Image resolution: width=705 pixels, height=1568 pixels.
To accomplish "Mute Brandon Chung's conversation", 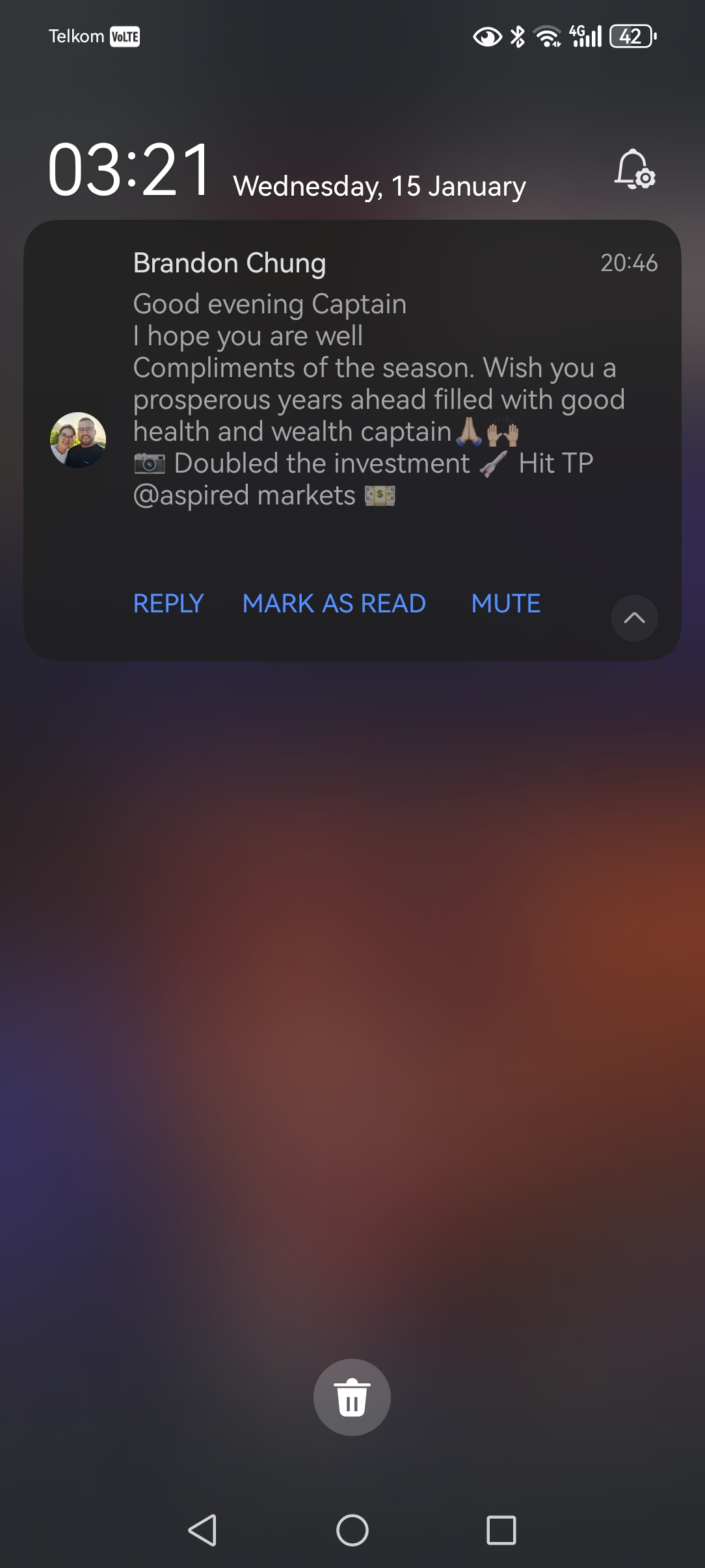I will click(x=505, y=603).
